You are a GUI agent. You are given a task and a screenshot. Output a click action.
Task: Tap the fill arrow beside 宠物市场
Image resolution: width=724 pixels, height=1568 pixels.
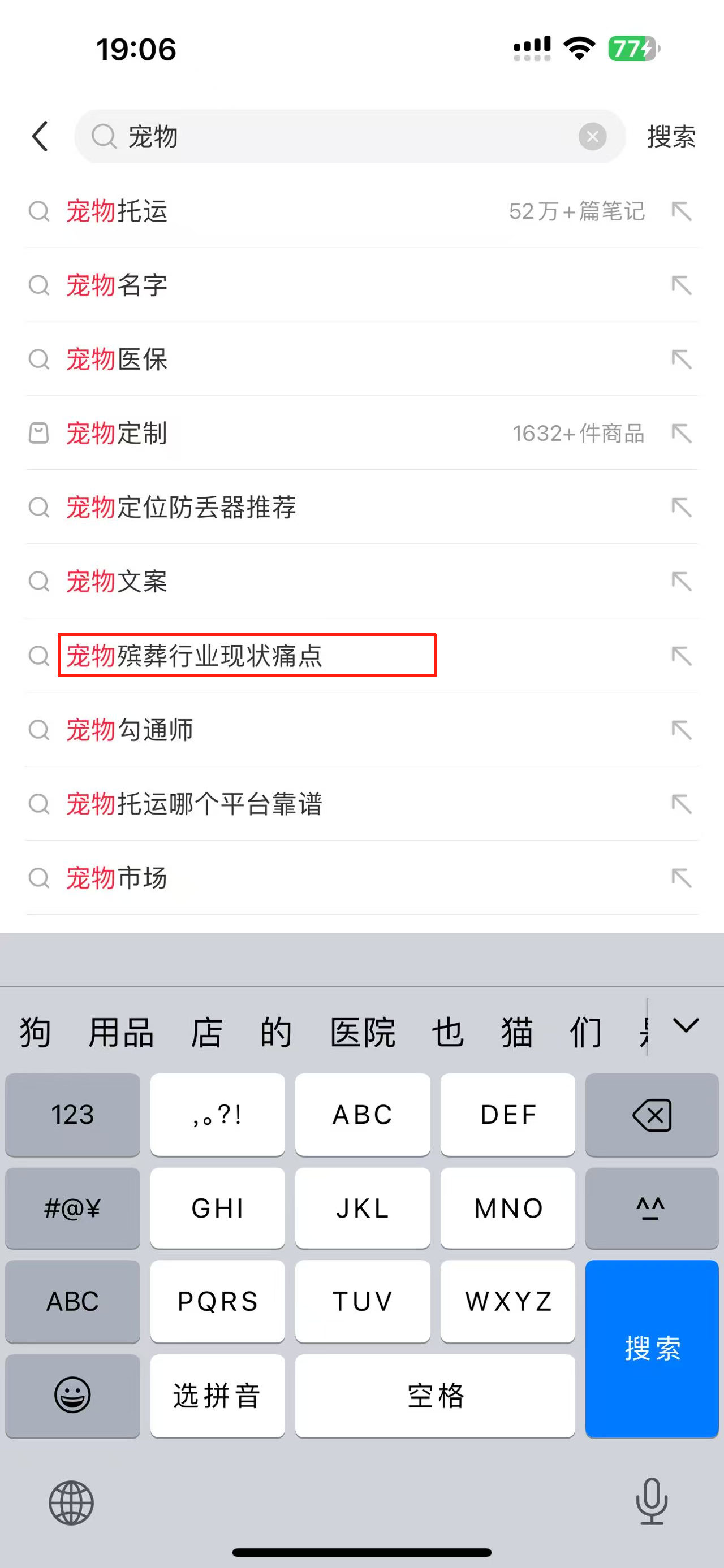(682, 878)
